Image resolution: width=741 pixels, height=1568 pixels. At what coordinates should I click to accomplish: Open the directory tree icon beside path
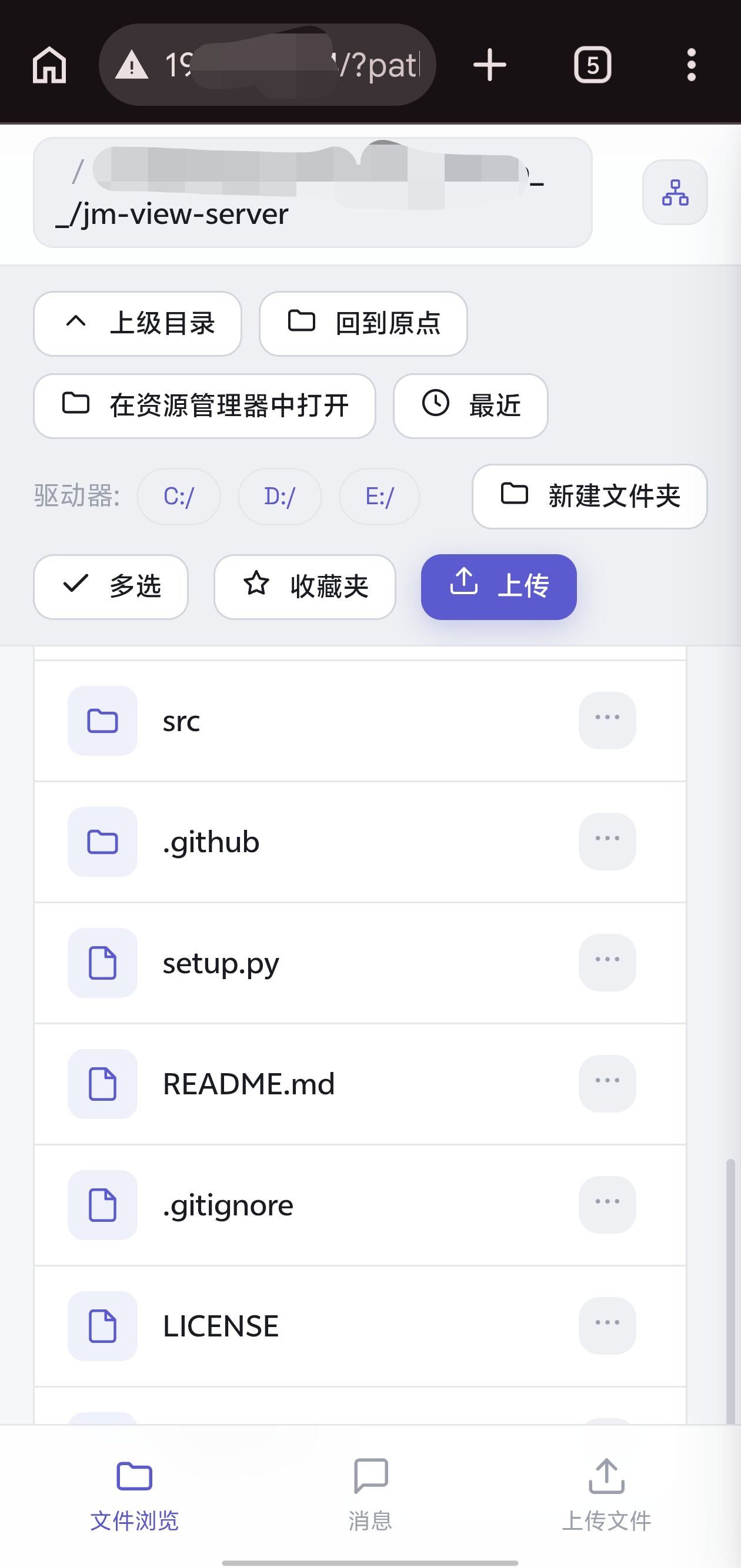(x=675, y=192)
